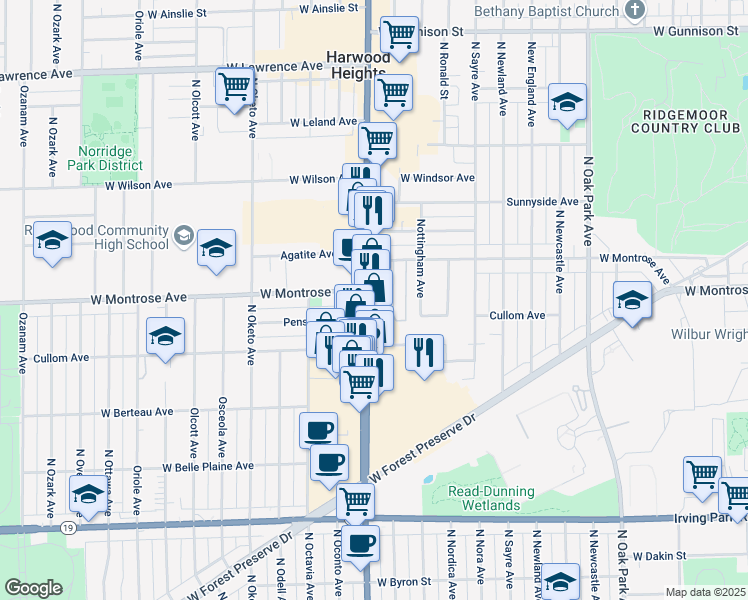The width and height of the screenshot is (748, 600).
Task: Tap the school marker near Wilbur Wright
Action: click(632, 300)
